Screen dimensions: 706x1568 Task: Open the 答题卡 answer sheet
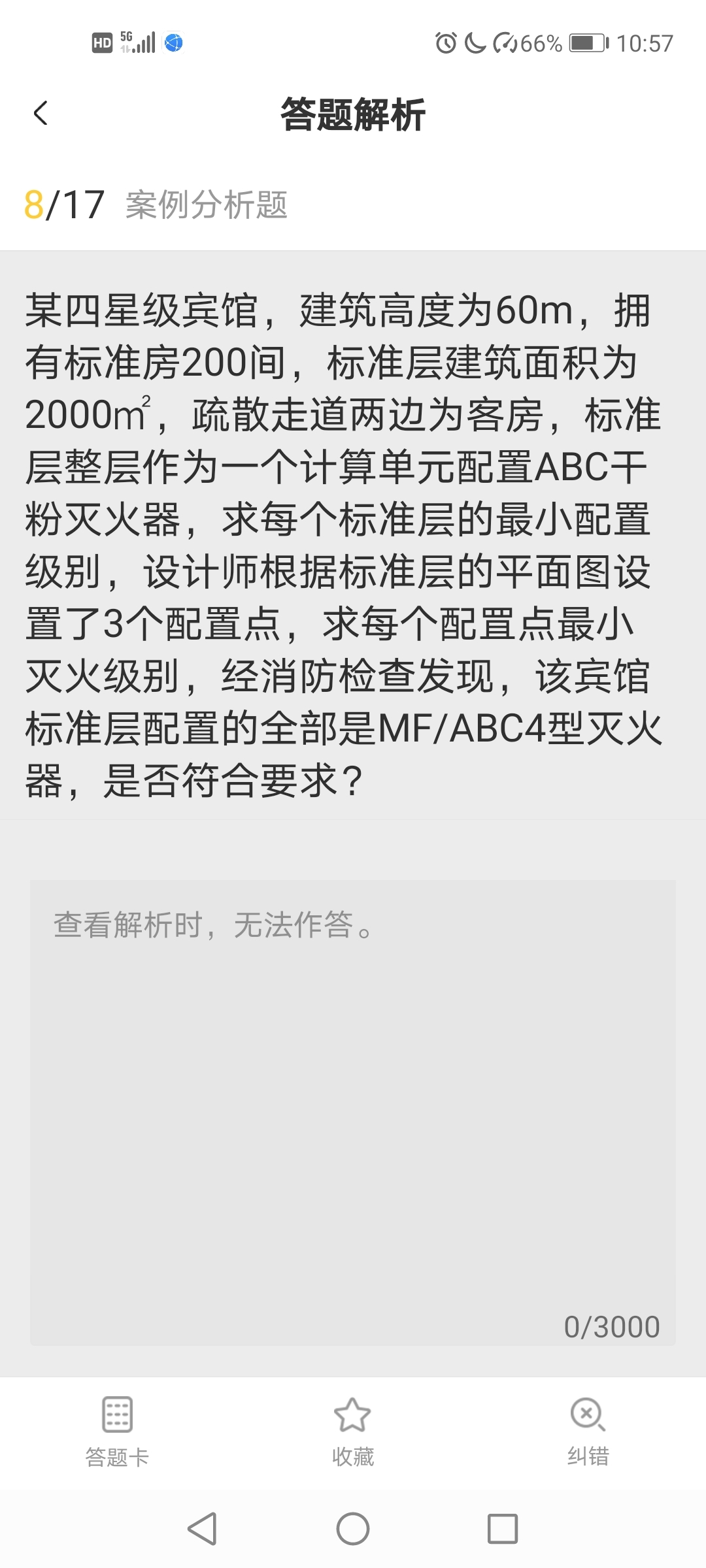pyautogui.click(x=117, y=1432)
